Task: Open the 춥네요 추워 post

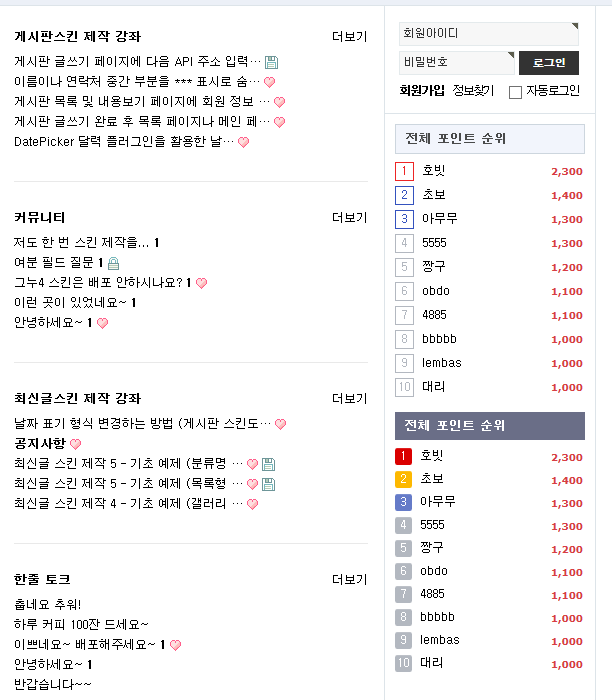Action: [48, 604]
